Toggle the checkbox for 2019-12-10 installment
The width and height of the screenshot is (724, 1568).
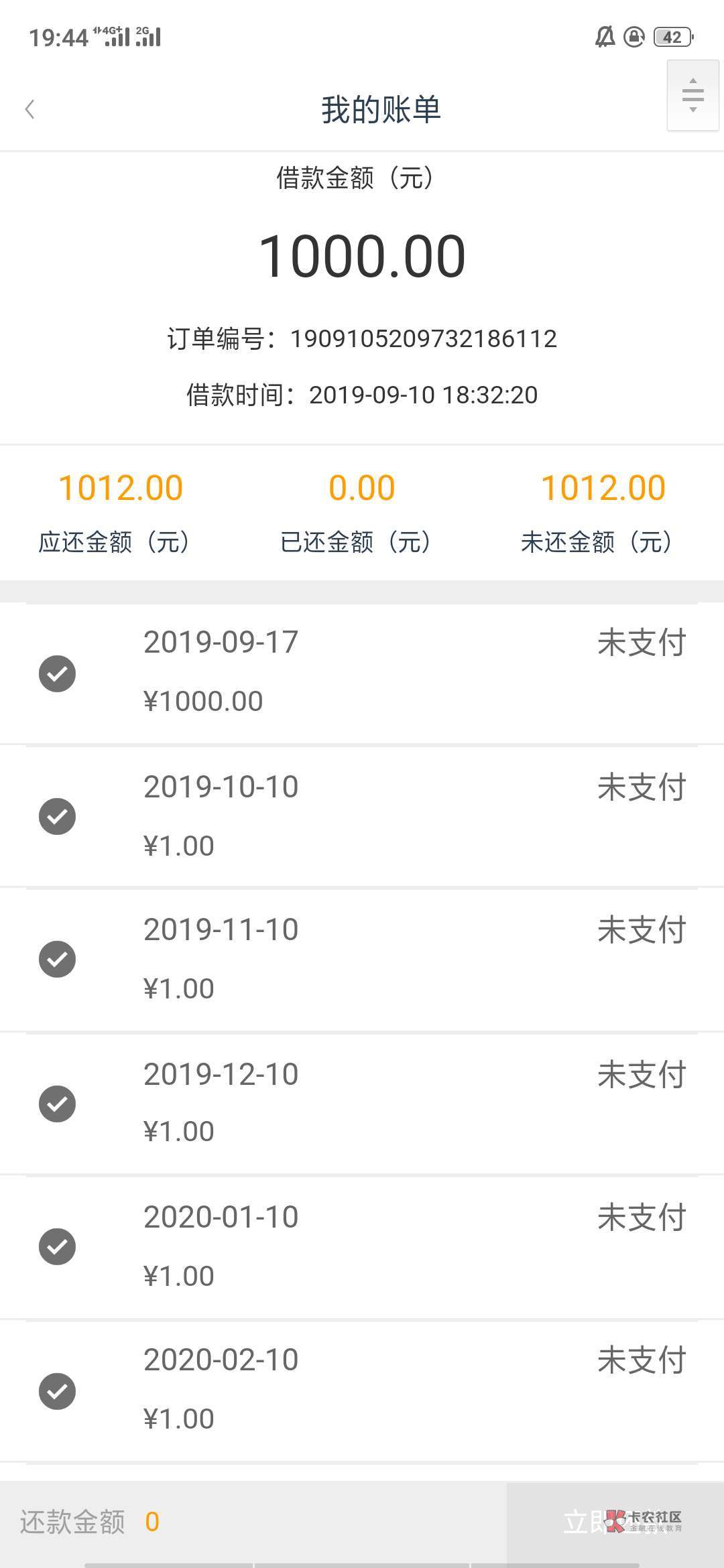pos(58,1104)
